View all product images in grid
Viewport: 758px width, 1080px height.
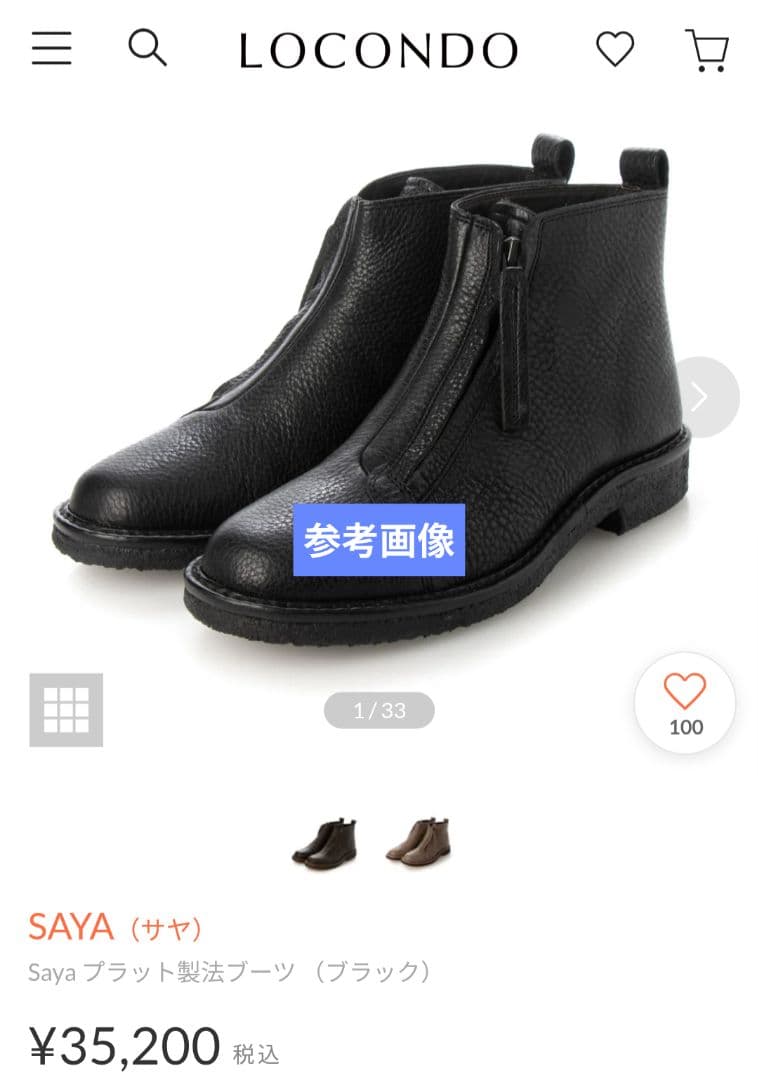pyautogui.click(x=66, y=710)
